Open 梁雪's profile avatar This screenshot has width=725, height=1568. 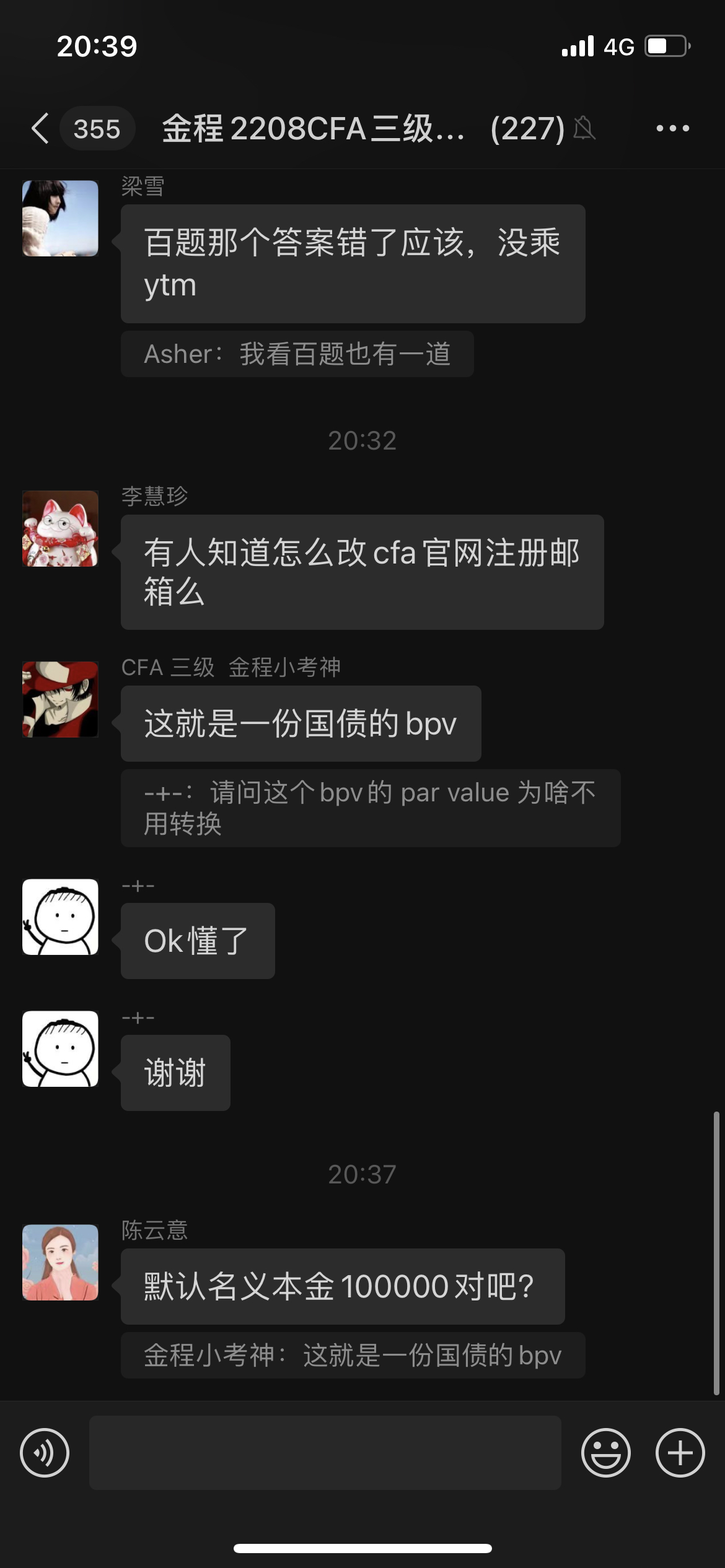(x=60, y=218)
